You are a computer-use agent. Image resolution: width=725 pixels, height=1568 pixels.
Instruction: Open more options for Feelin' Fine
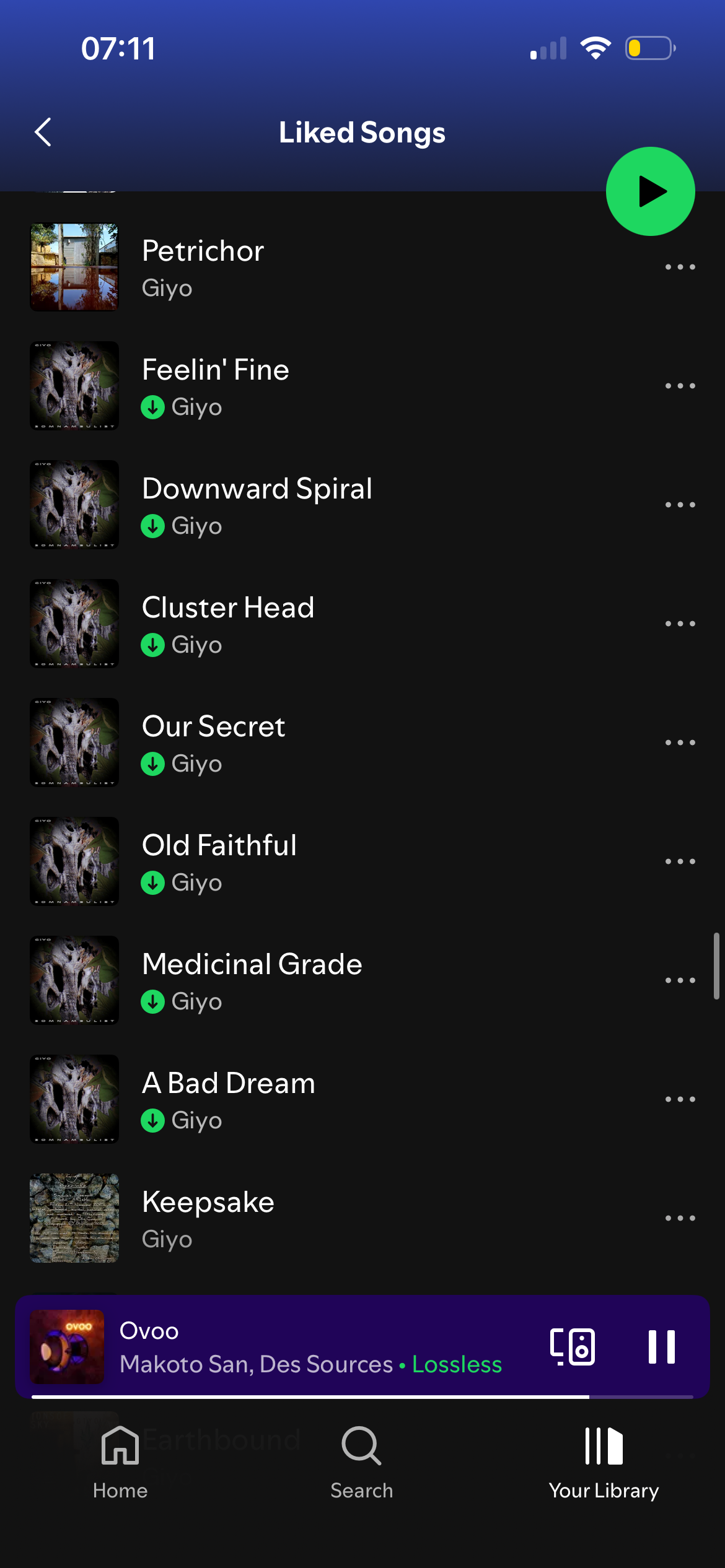(680, 386)
